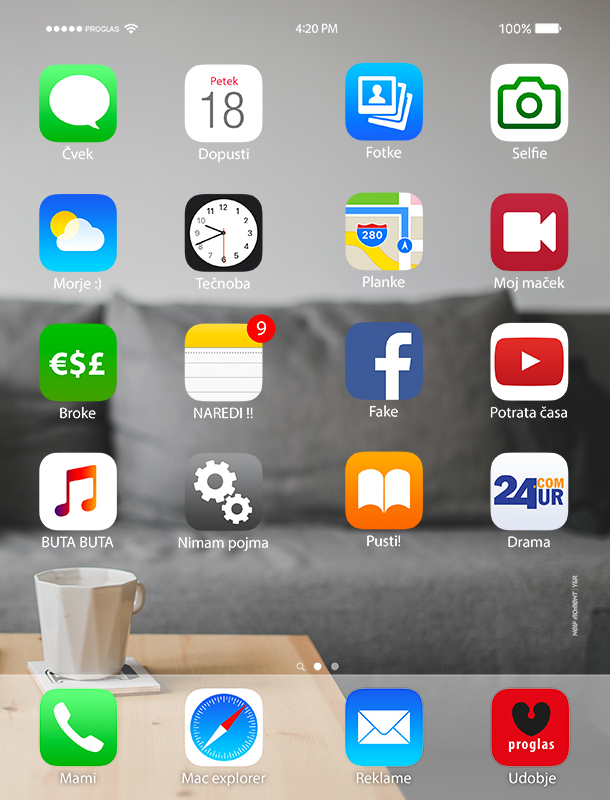
Task: Open the Čvek messages app
Action: (78, 103)
